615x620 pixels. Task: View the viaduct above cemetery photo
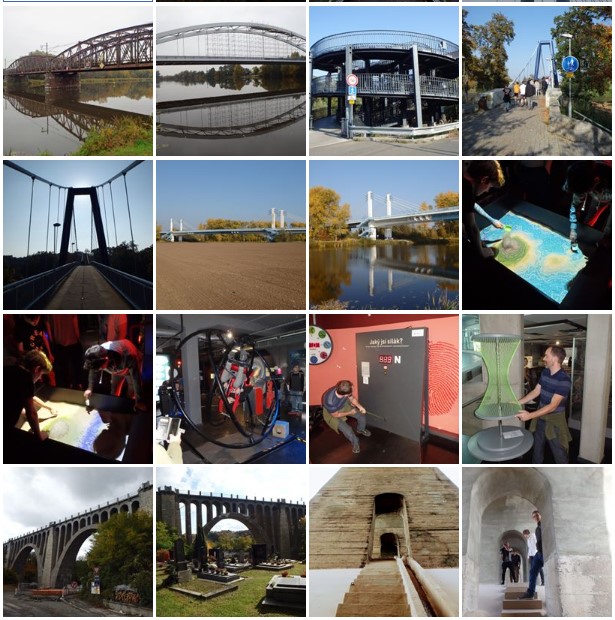coord(231,541)
